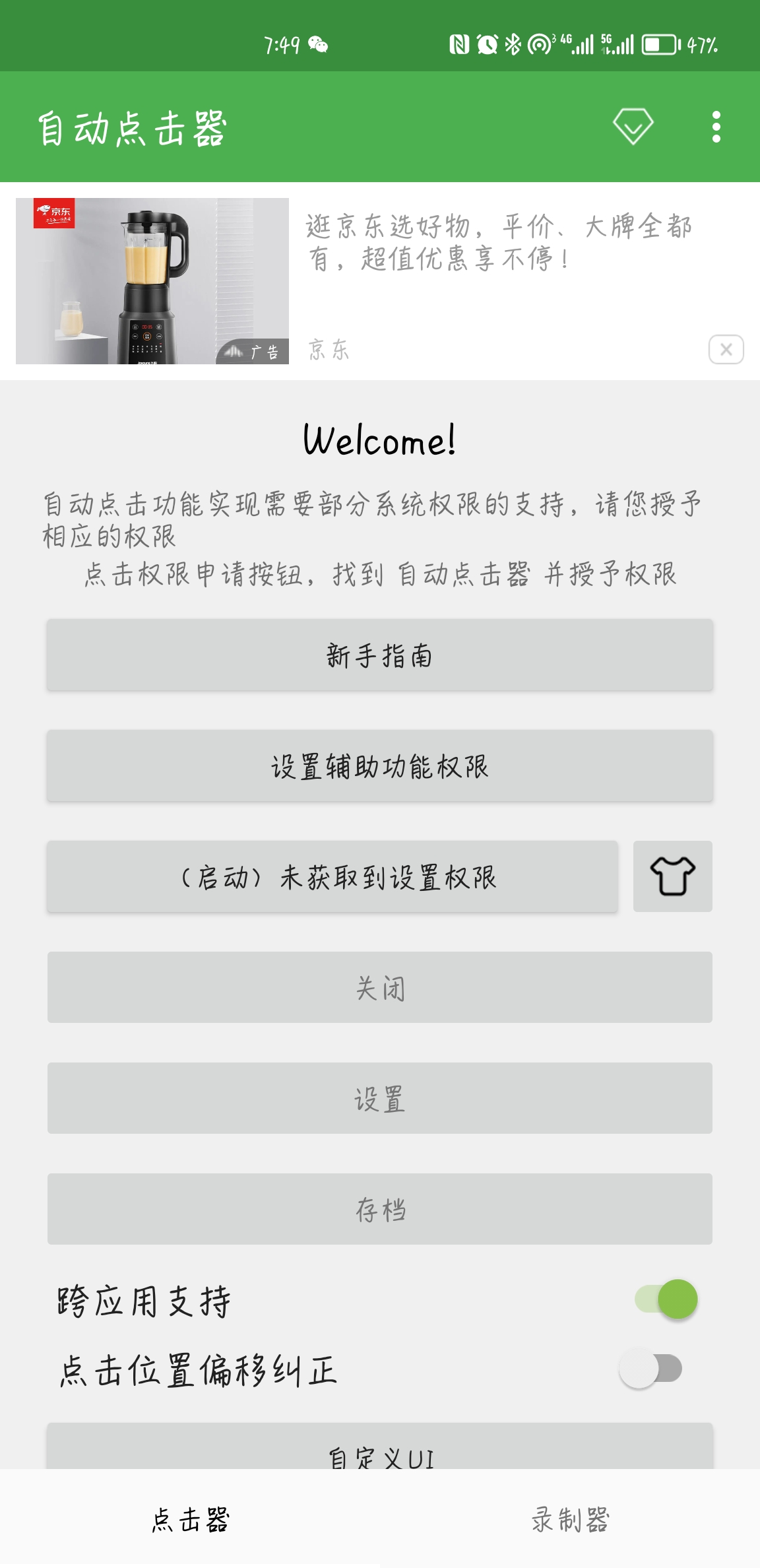Tap 设置辅助功能权限 to grant accessibility permission
This screenshot has width=760, height=1568.
[x=380, y=766]
